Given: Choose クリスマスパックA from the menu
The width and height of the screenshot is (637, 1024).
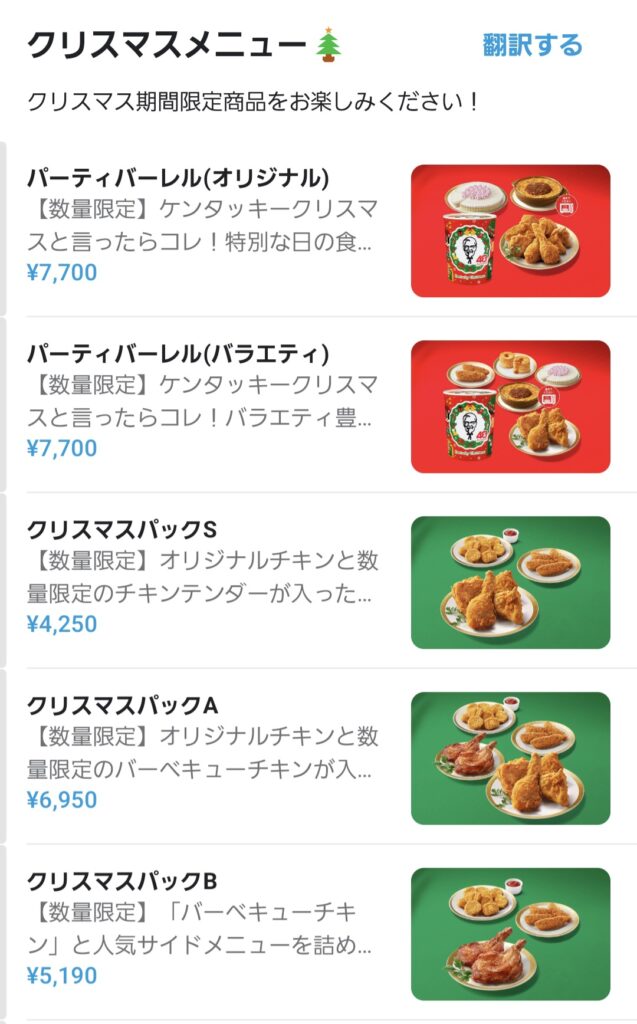Looking at the screenshot, I should pyautogui.click(x=122, y=706).
